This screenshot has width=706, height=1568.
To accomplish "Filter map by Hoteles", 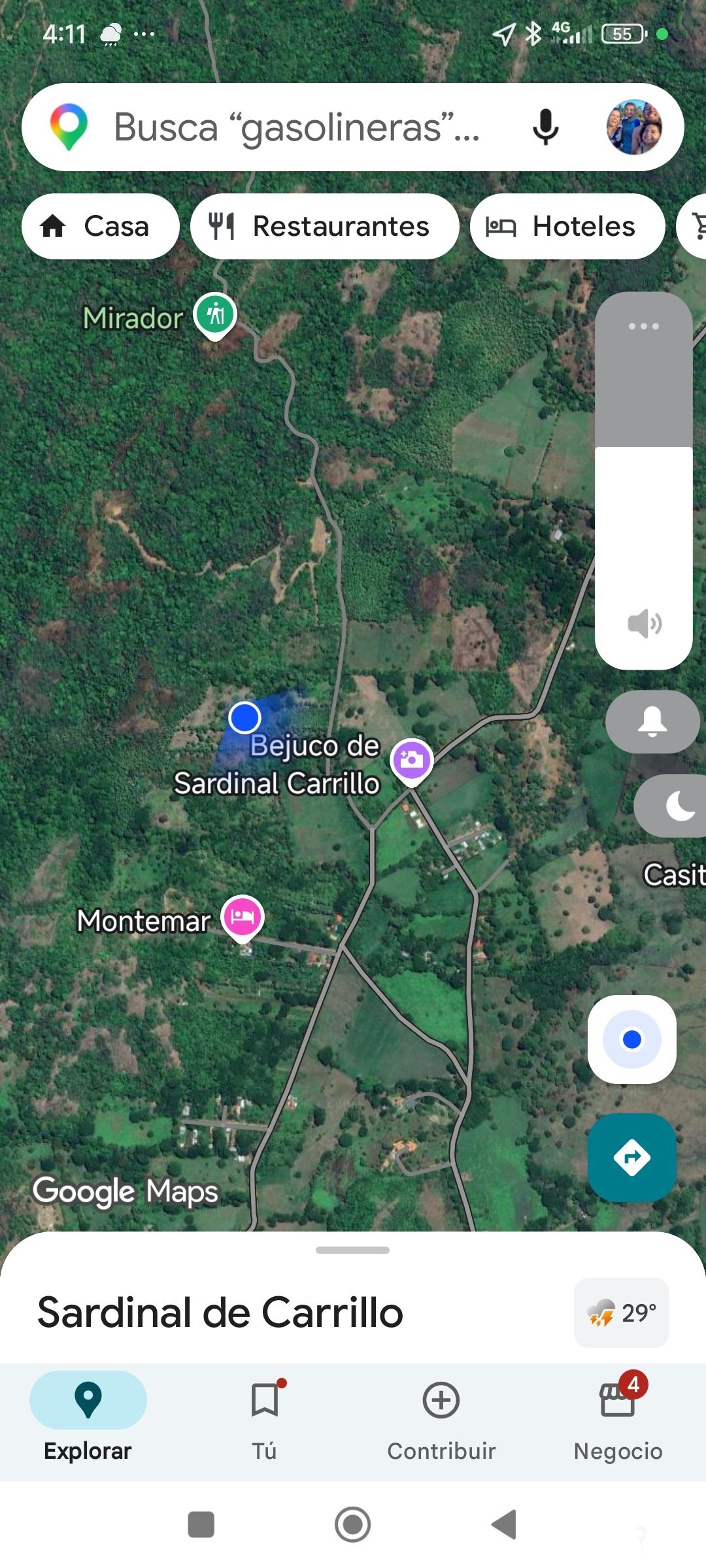I will [567, 226].
